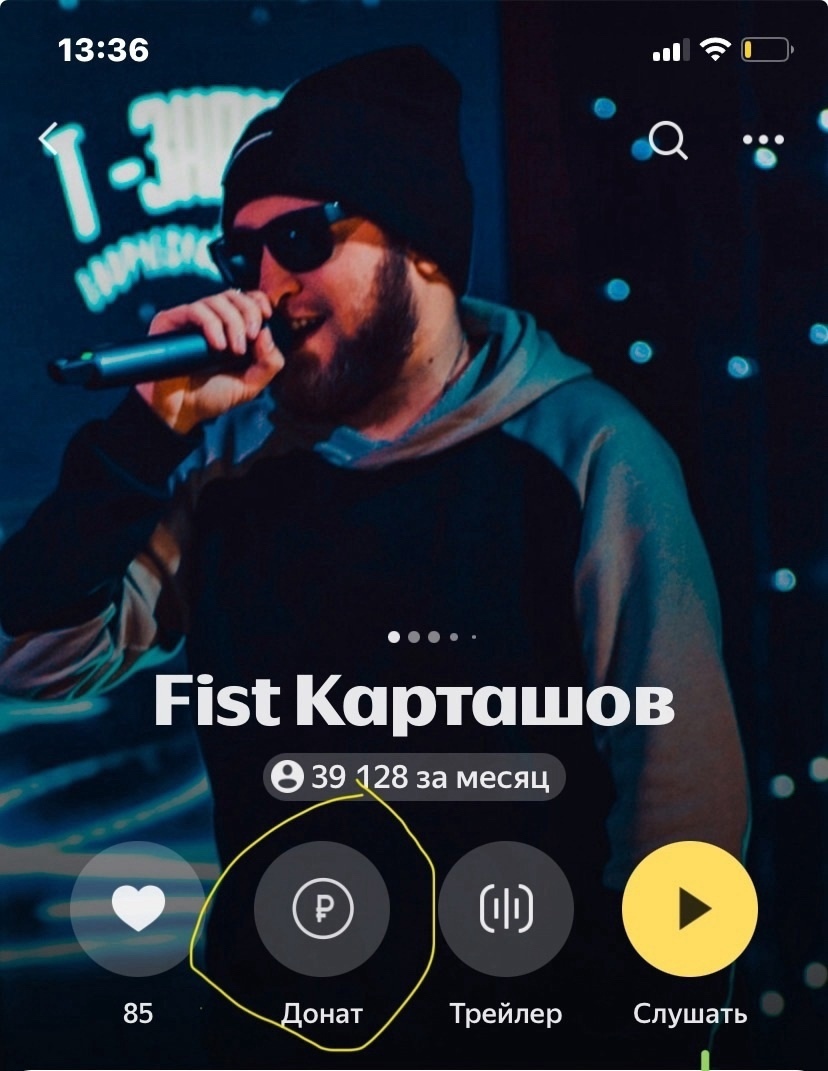Viewport: 828px width, 1071px height.
Task: Go back using the top-left arrow
Action: pyautogui.click(x=48, y=139)
